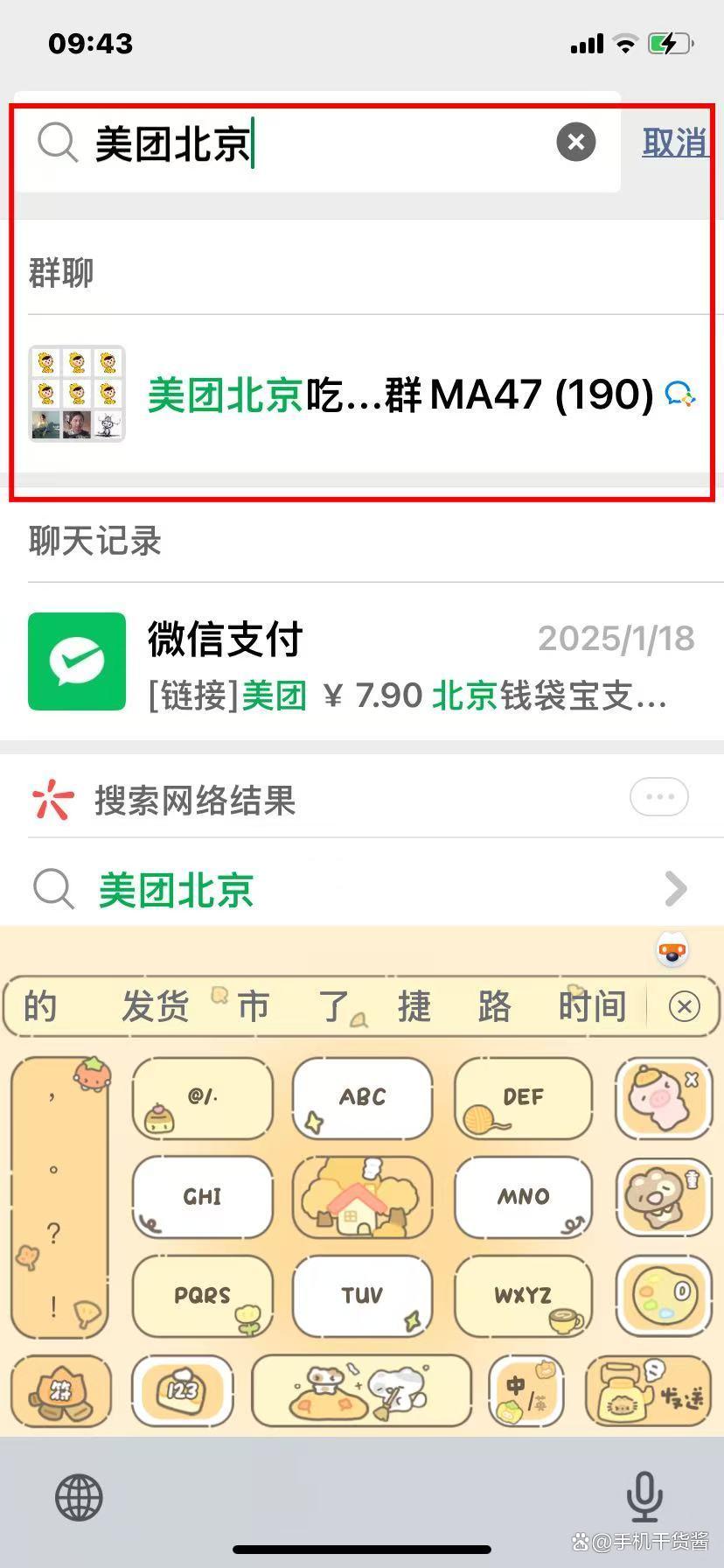Tap 取消 to cancel the search
This screenshot has height=1568, width=724.
pos(674,142)
